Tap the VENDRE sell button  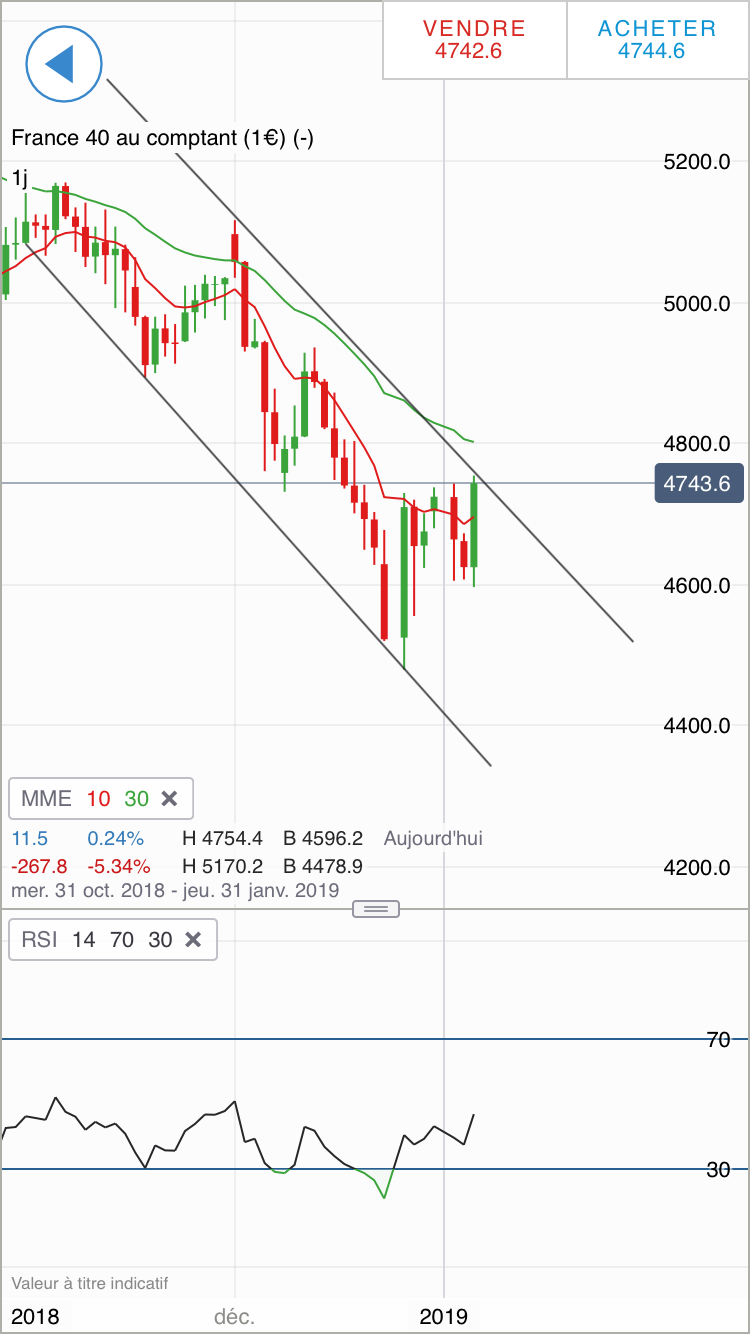click(x=474, y=40)
